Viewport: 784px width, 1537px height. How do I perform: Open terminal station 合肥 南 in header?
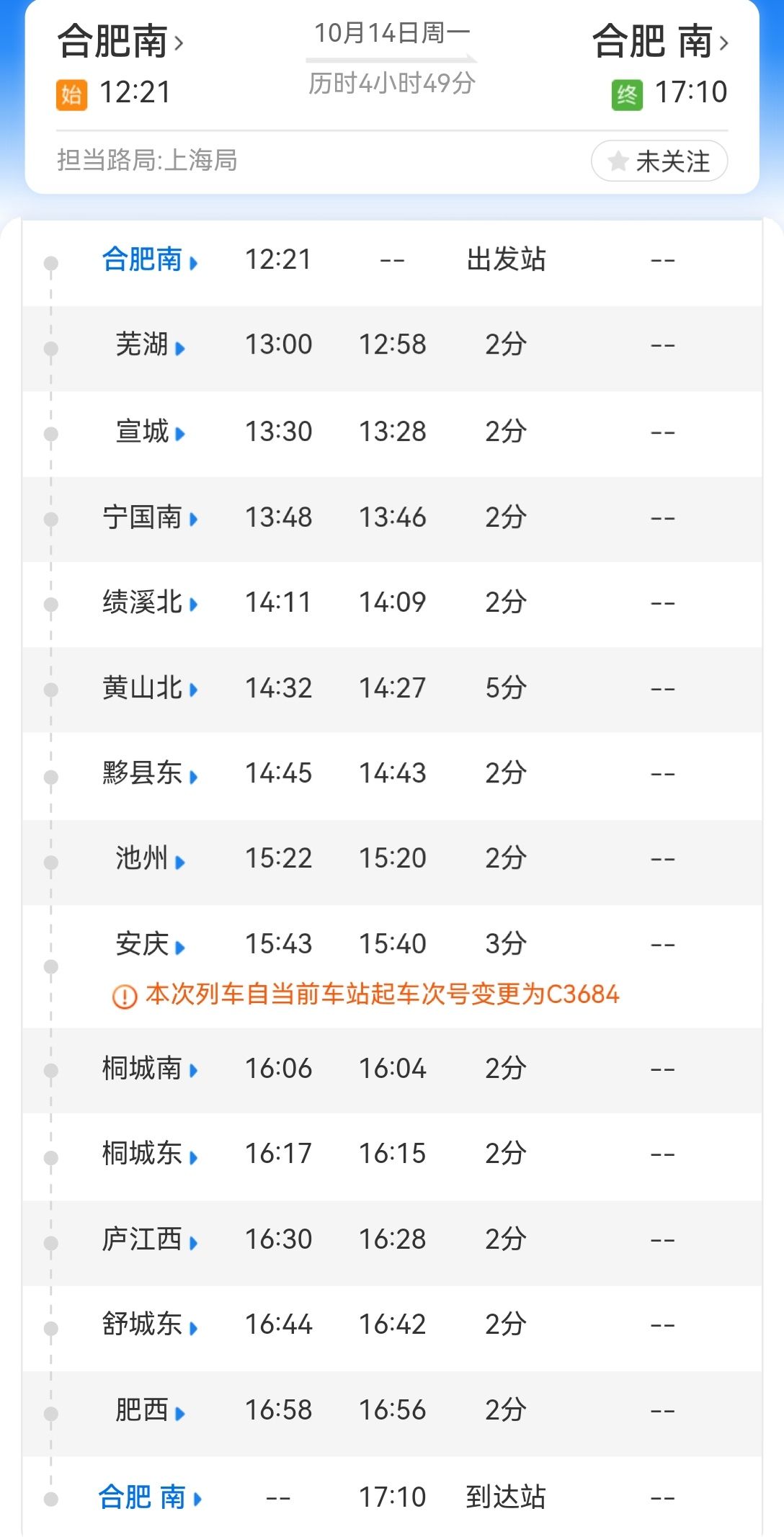[660, 41]
